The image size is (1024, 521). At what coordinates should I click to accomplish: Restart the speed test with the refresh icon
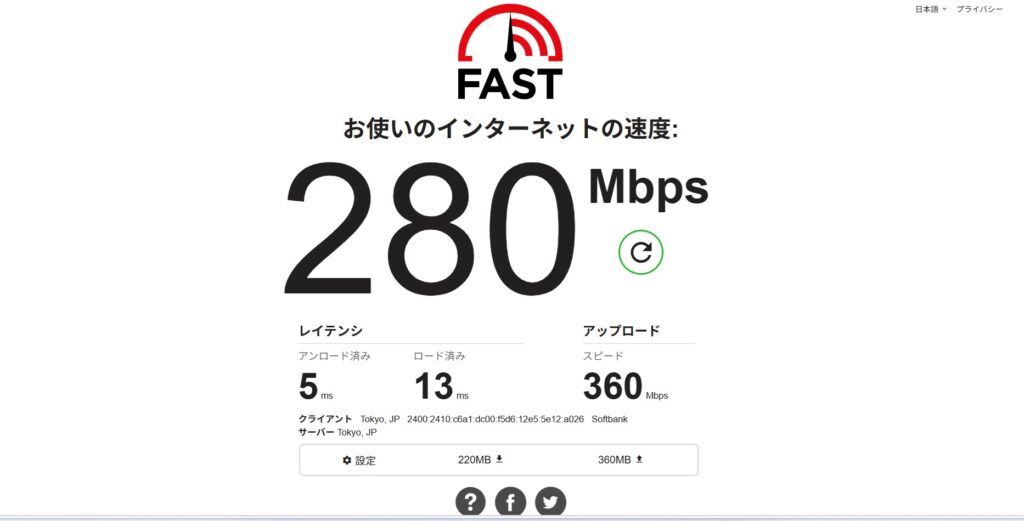[x=641, y=252]
